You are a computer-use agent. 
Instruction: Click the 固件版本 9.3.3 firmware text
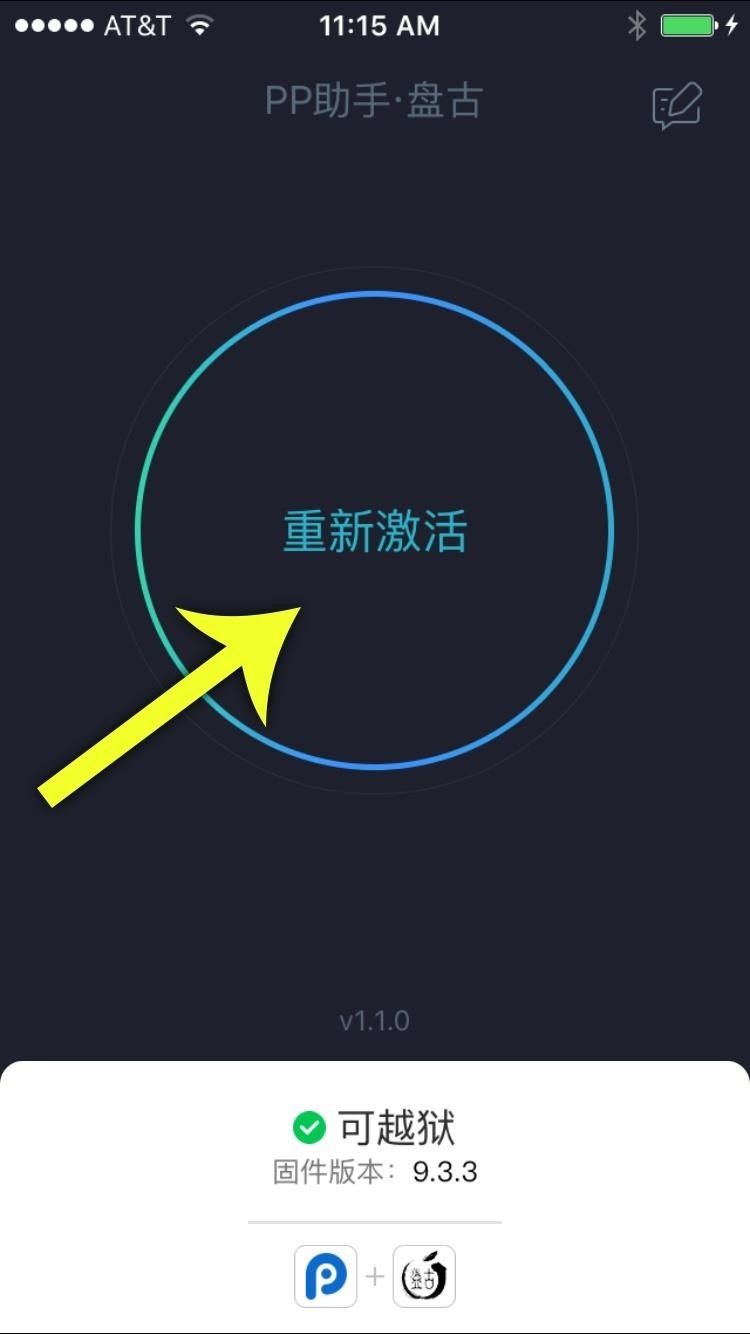coord(374,1171)
